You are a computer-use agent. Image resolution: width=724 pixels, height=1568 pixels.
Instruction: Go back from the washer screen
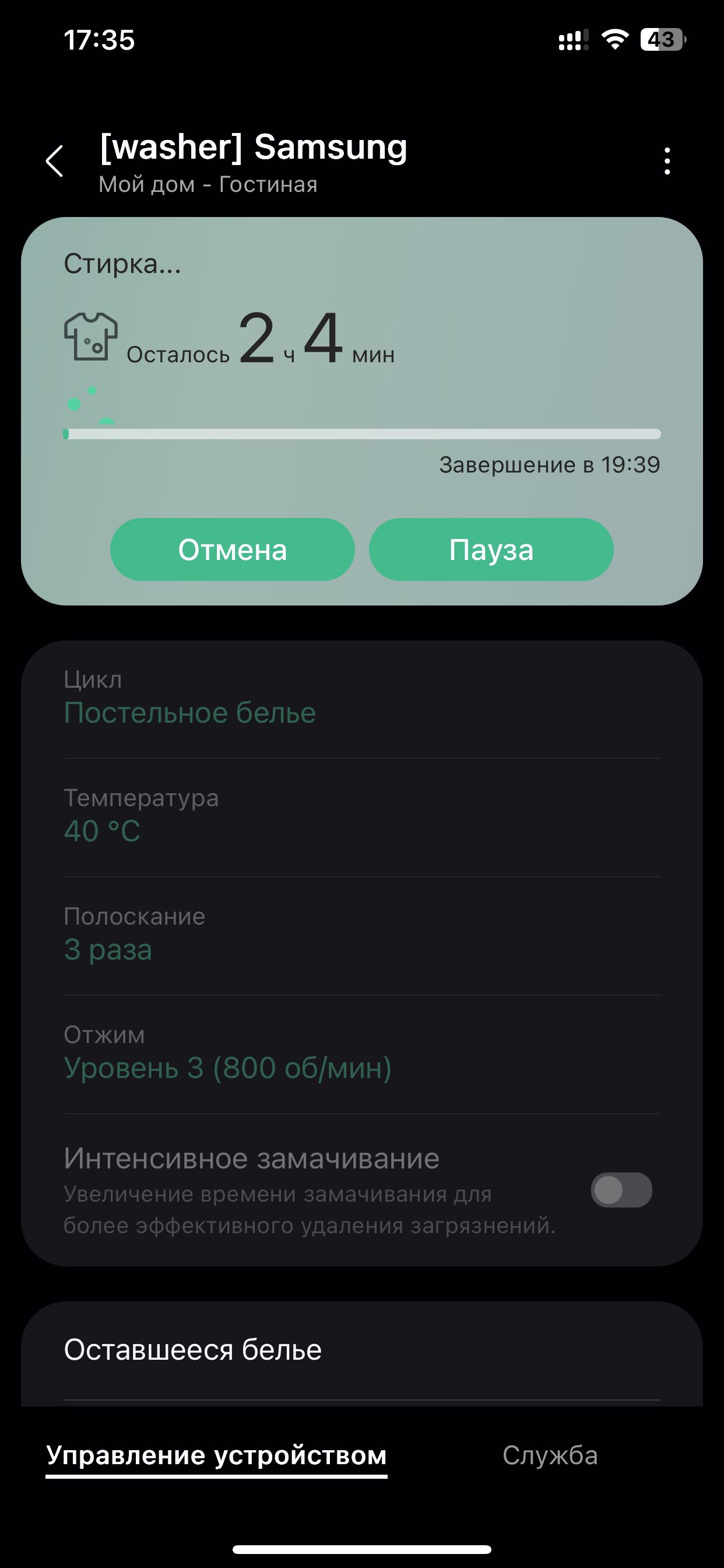click(x=55, y=162)
